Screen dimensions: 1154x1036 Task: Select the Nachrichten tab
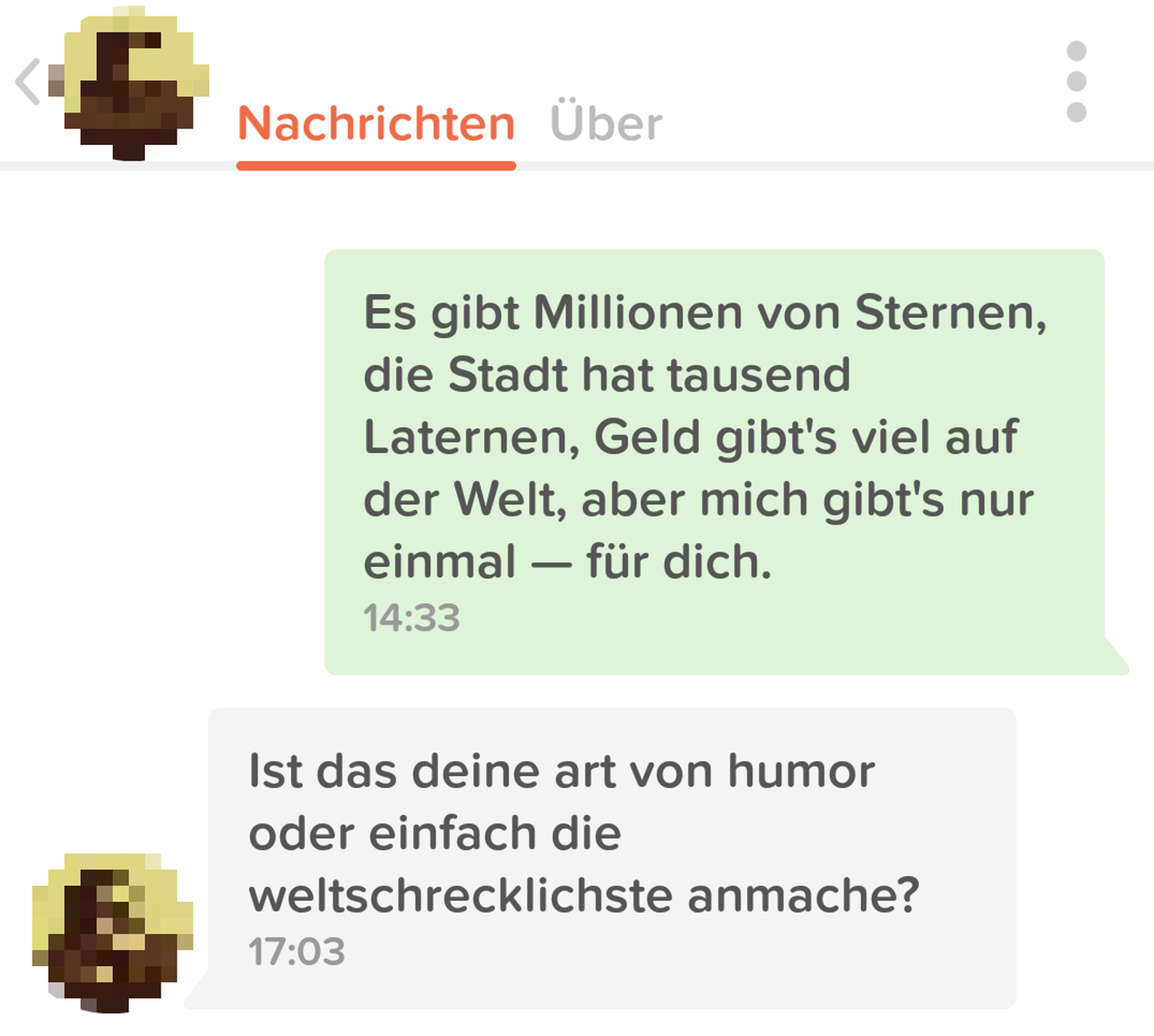point(376,123)
